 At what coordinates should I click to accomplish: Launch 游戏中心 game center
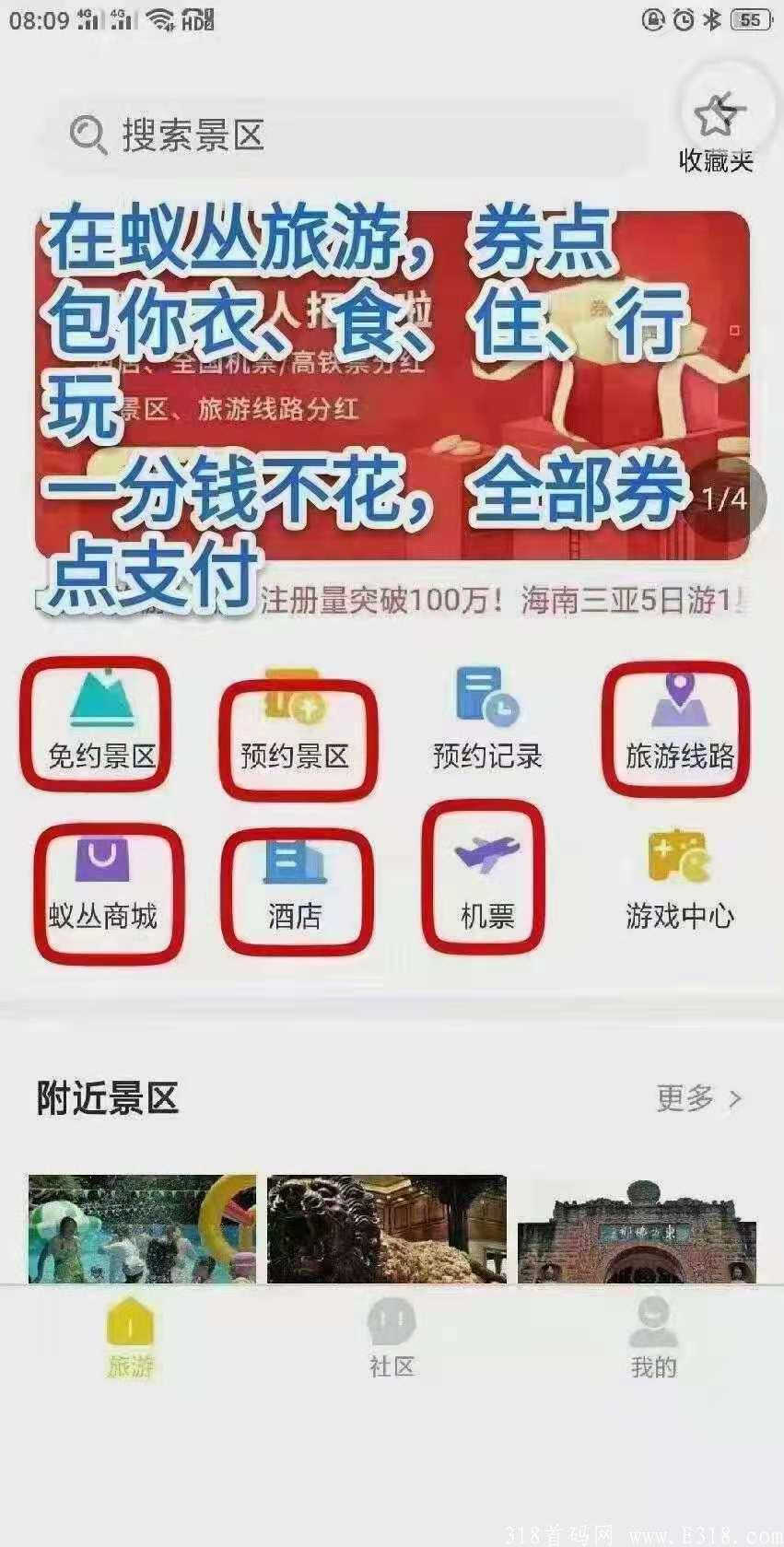point(679,880)
